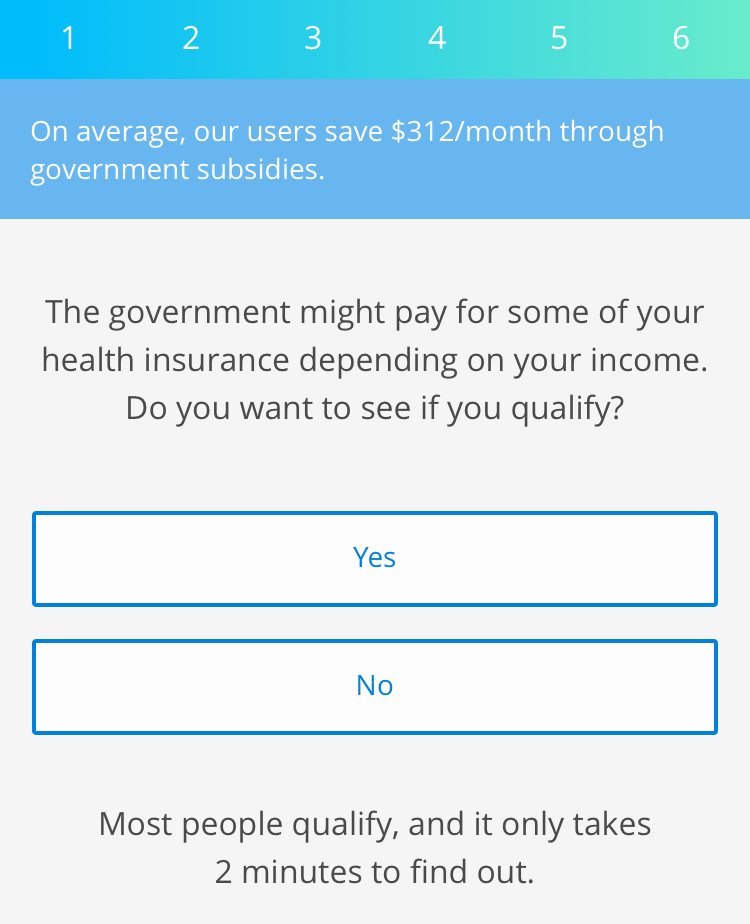Go to step 1
This screenshot has width=750, height=924.
68,39
